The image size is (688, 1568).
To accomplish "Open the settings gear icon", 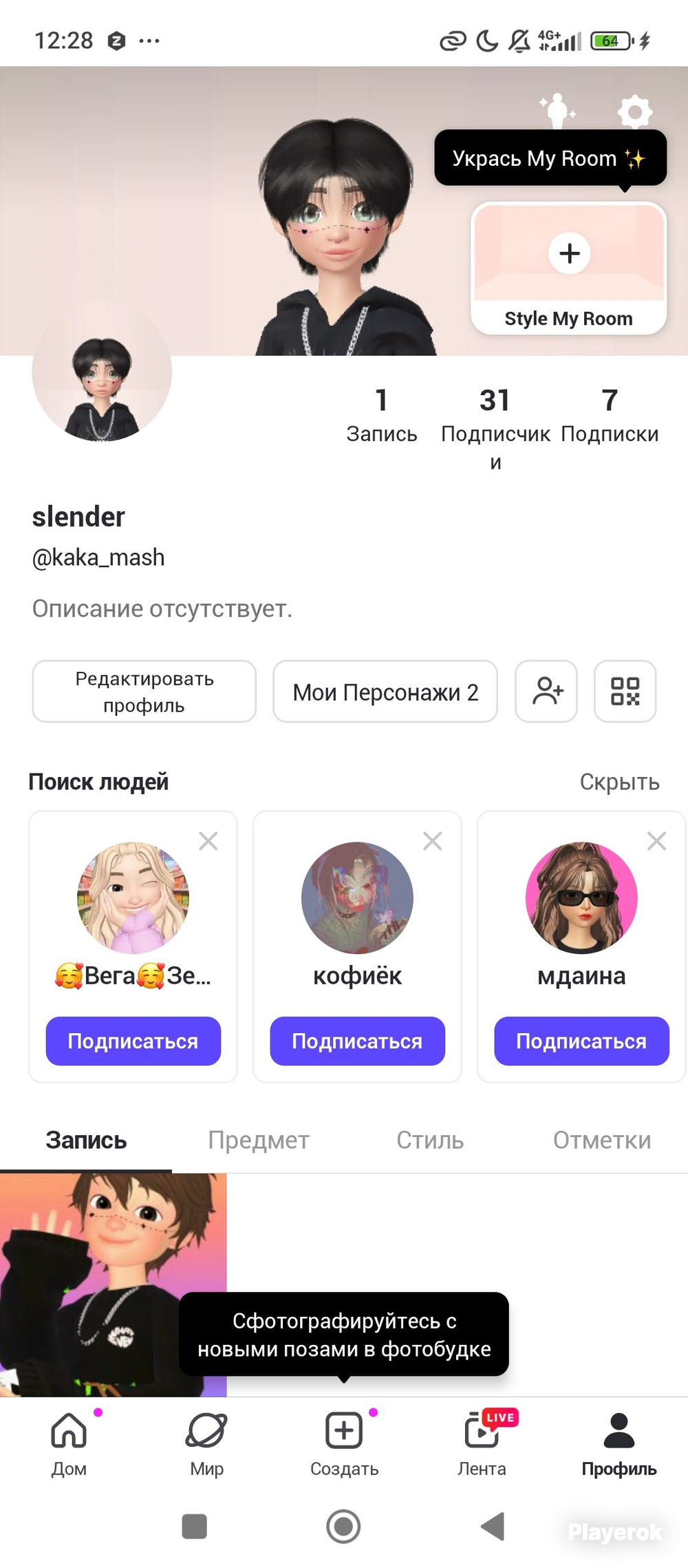I will pyautogui.click(x=634, y=111).
